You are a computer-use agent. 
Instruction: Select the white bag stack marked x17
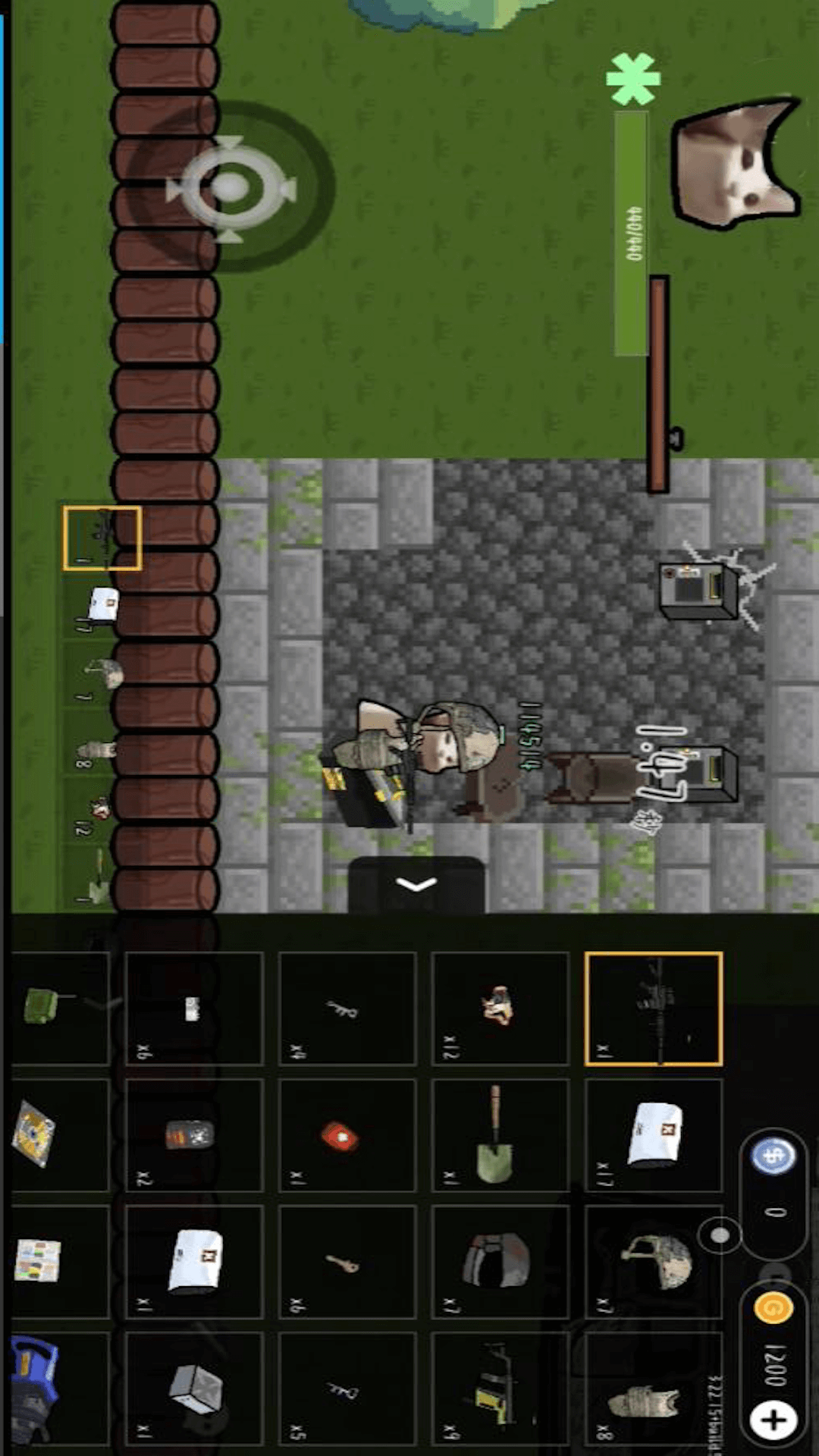(x=654, y=1135)
